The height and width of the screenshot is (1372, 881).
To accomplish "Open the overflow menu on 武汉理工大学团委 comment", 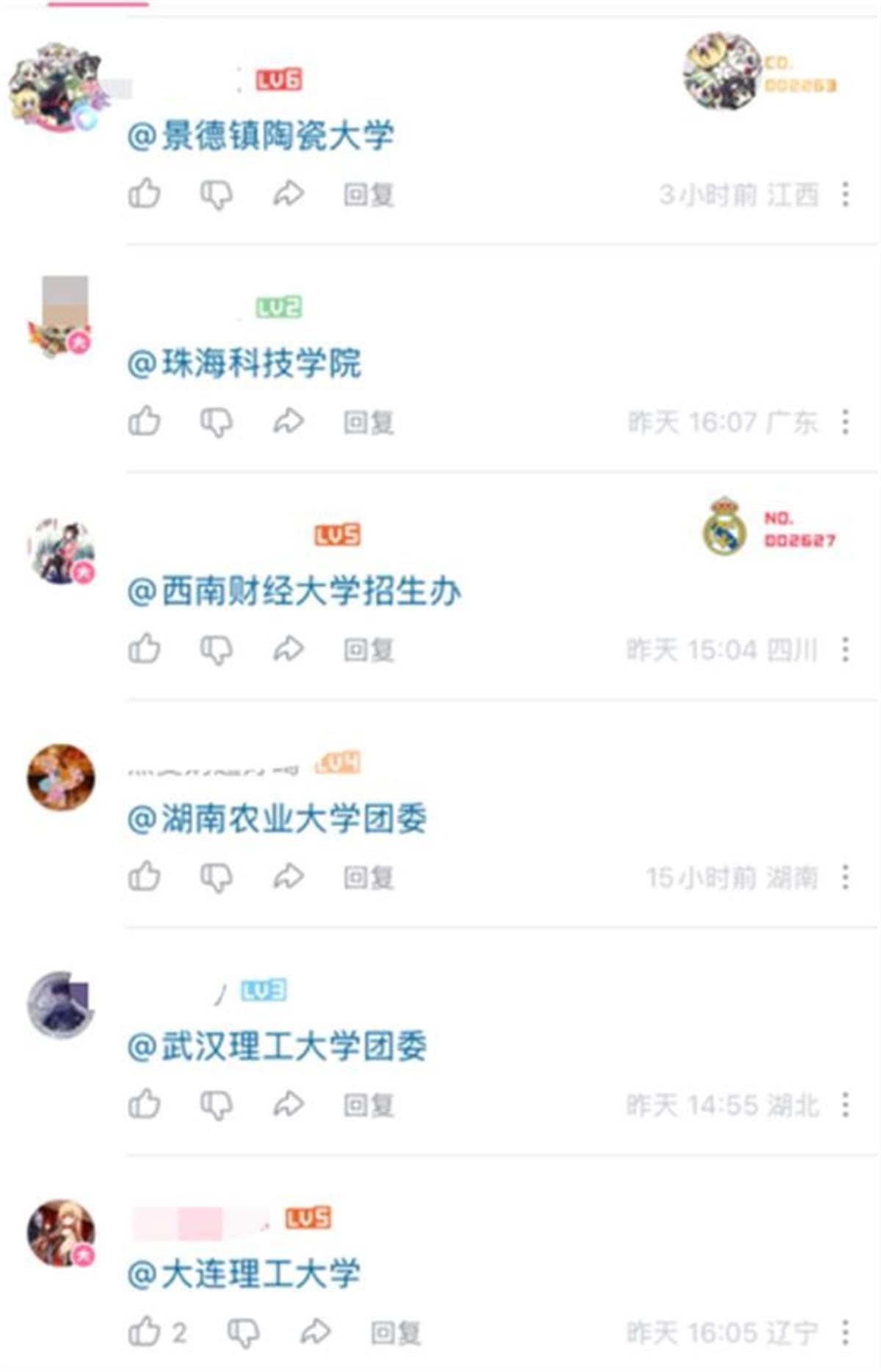I will point(846,1104).
